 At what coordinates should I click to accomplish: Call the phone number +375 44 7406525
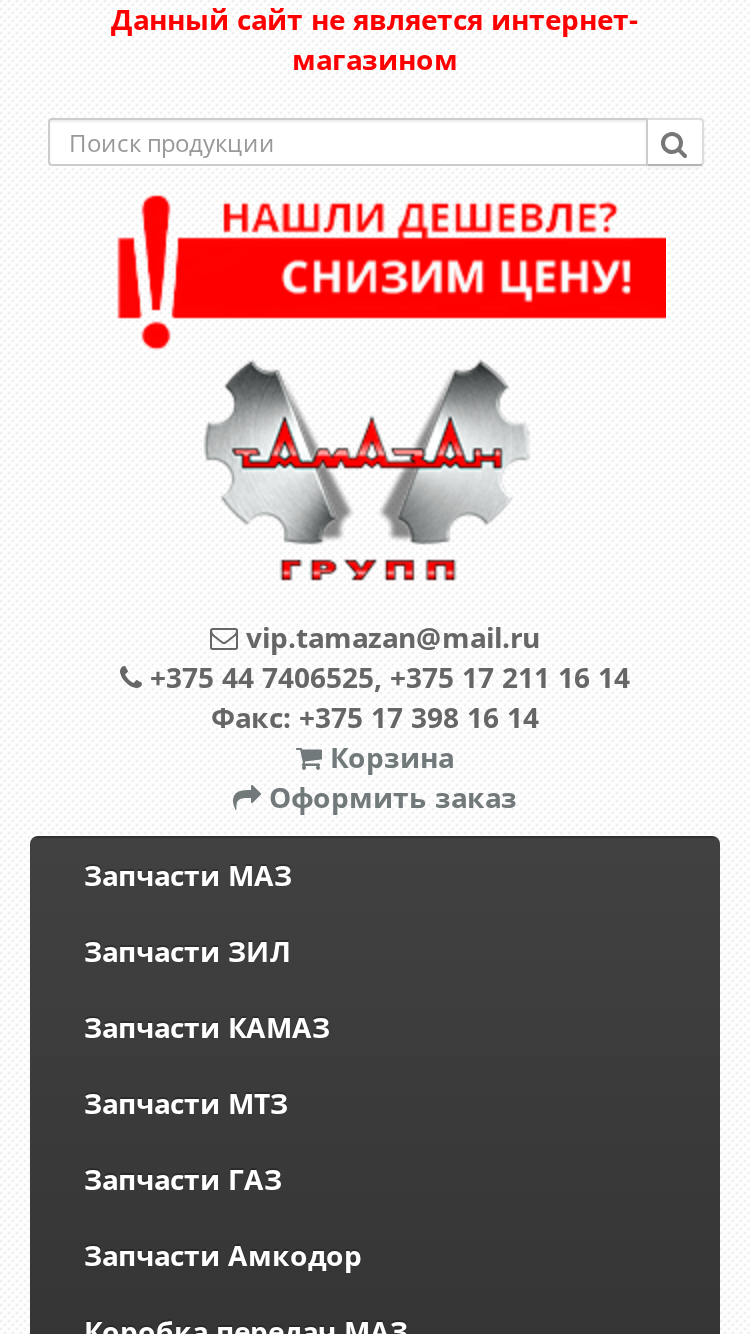(262, 678)
